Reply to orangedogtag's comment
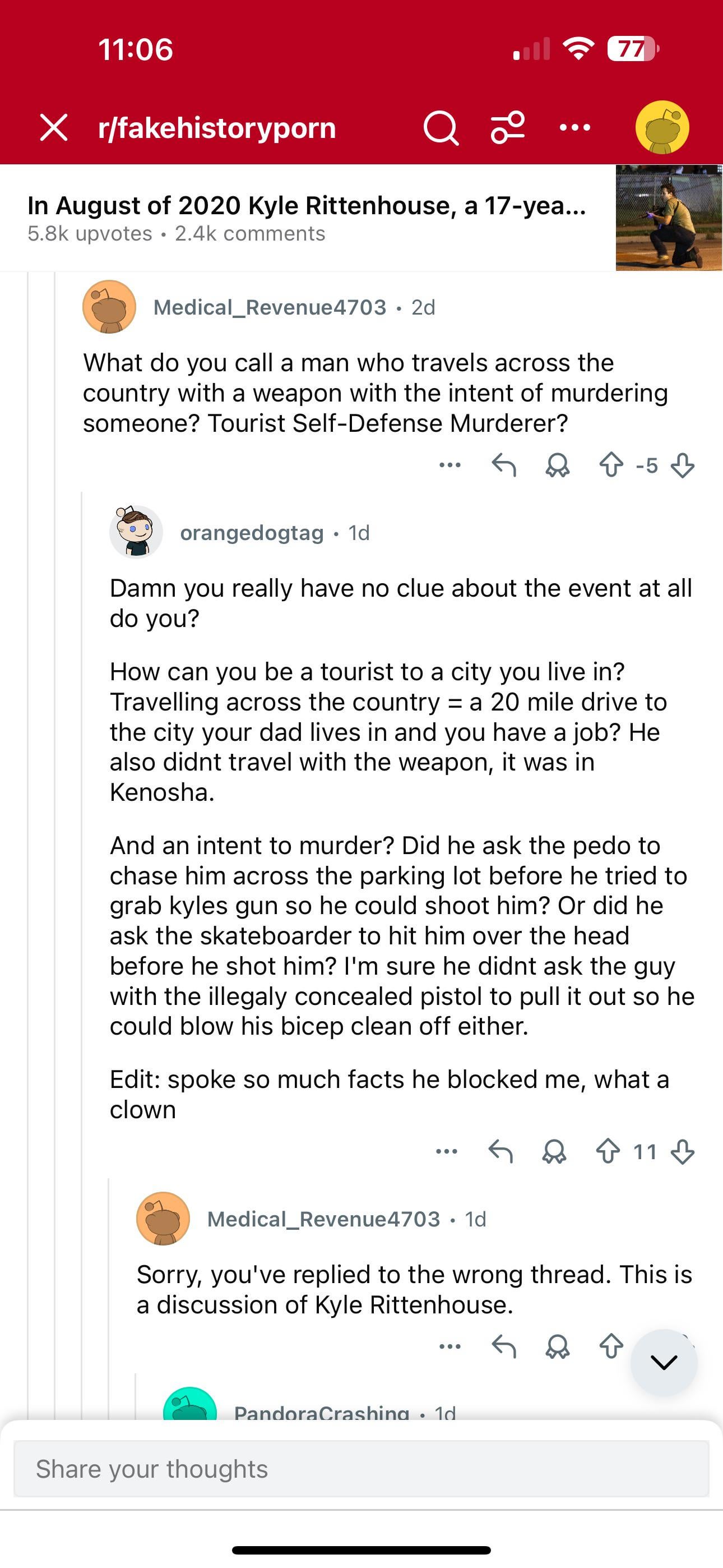Viewport: 723px width, 1568px height. click(x=501, y=1152)
